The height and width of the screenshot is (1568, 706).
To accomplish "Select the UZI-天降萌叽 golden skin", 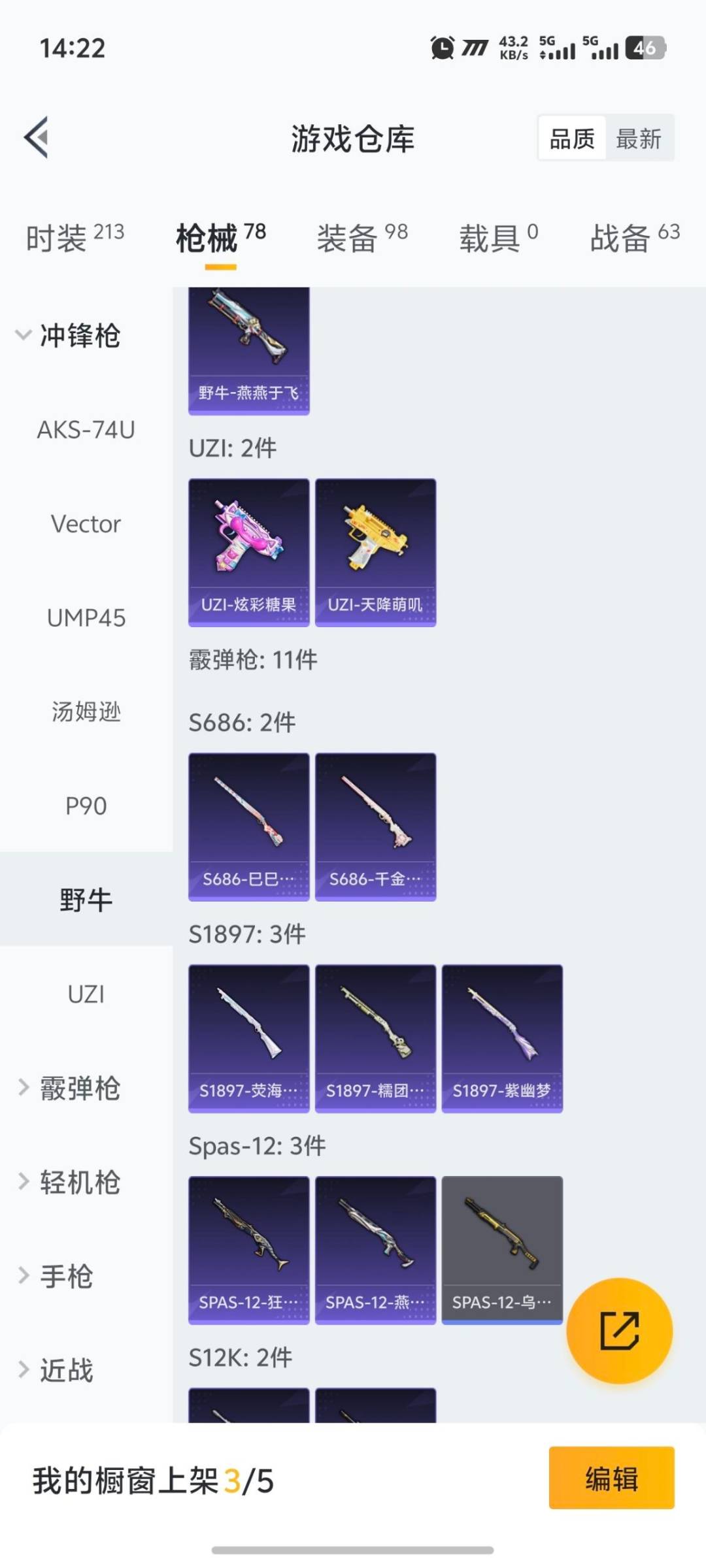I will tap(375, 552).
